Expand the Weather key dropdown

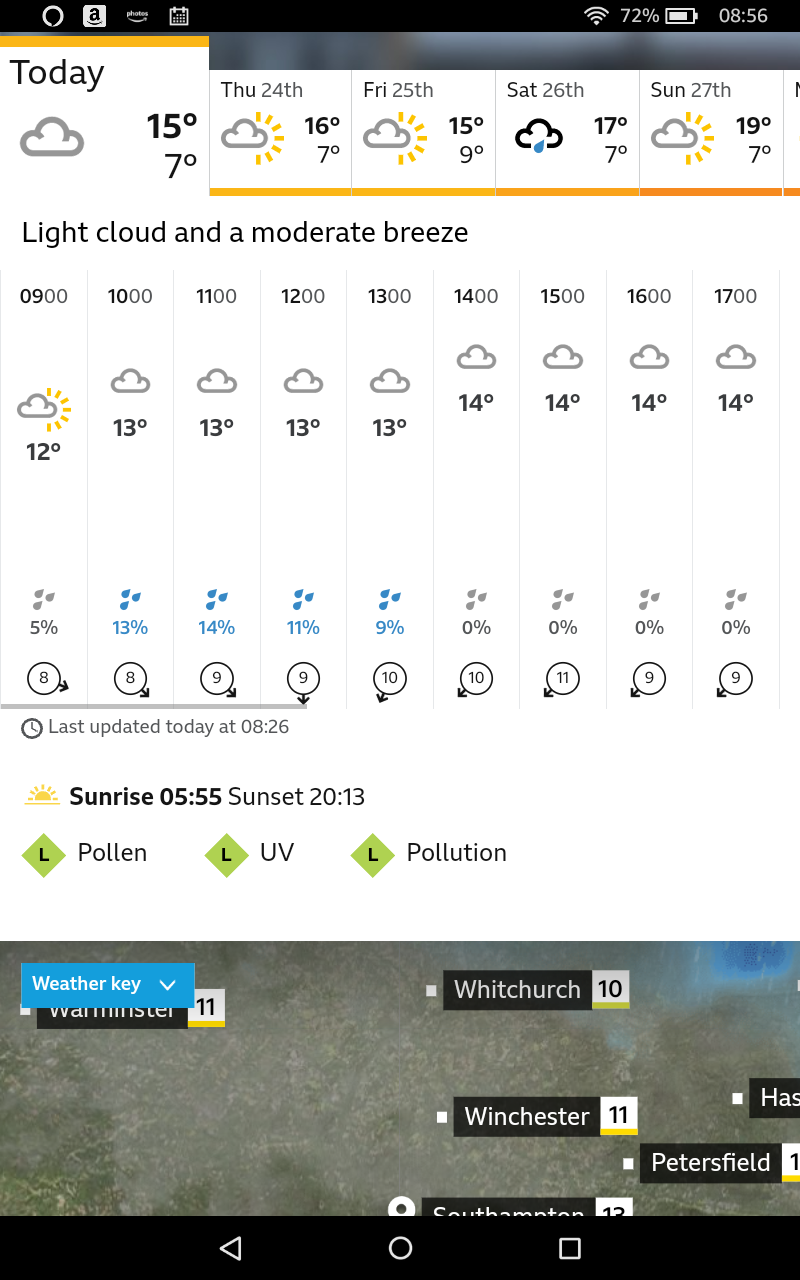tap(107, 984)
